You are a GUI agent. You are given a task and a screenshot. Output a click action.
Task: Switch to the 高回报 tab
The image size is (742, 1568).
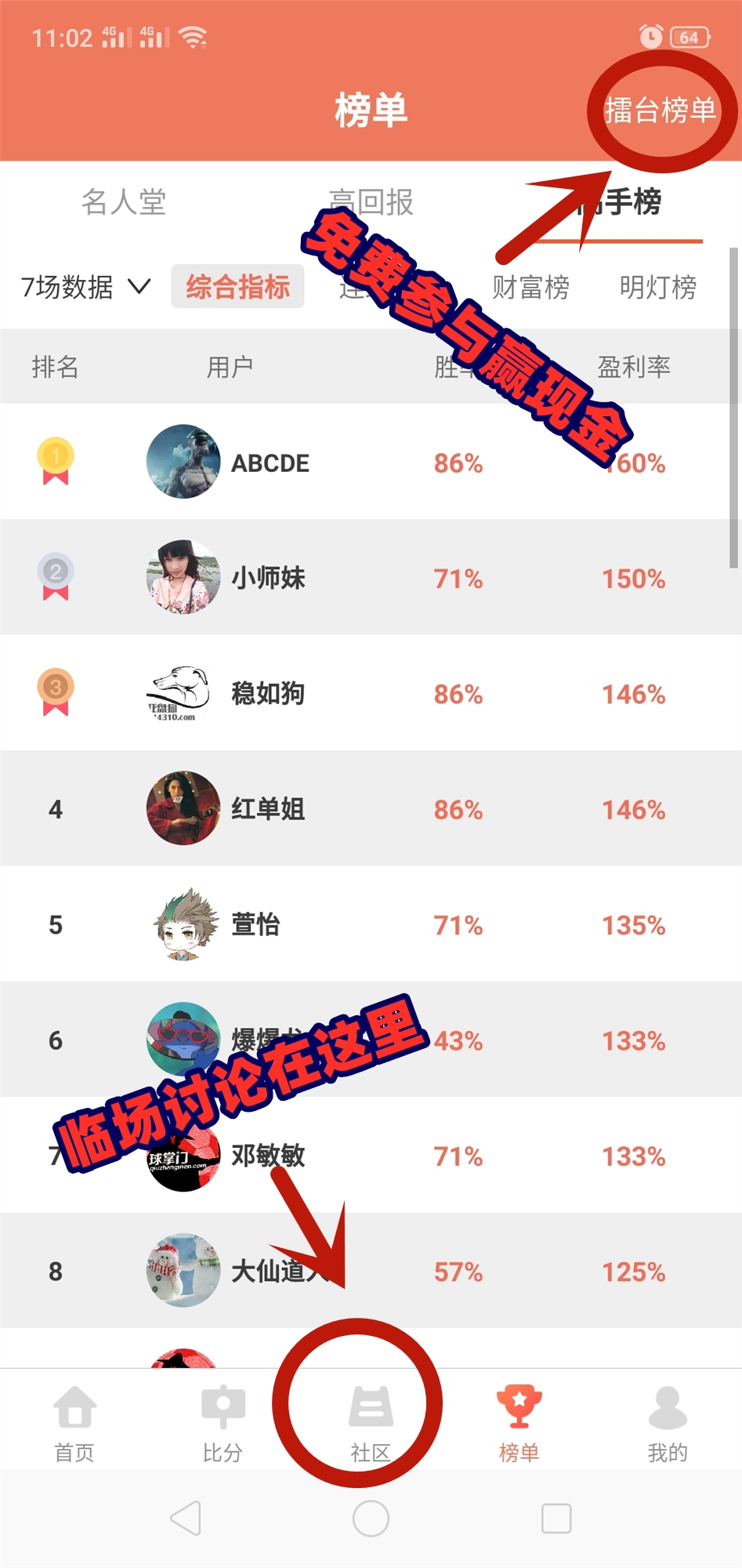[371, 202]
